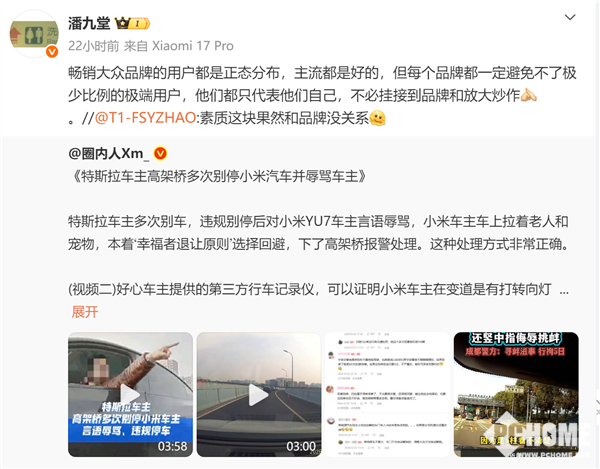Play the 03:00 dashcam video
Image resolution: width=600 pixels, height=469 pixels.
pyautogui.click(x=258, y=394)
